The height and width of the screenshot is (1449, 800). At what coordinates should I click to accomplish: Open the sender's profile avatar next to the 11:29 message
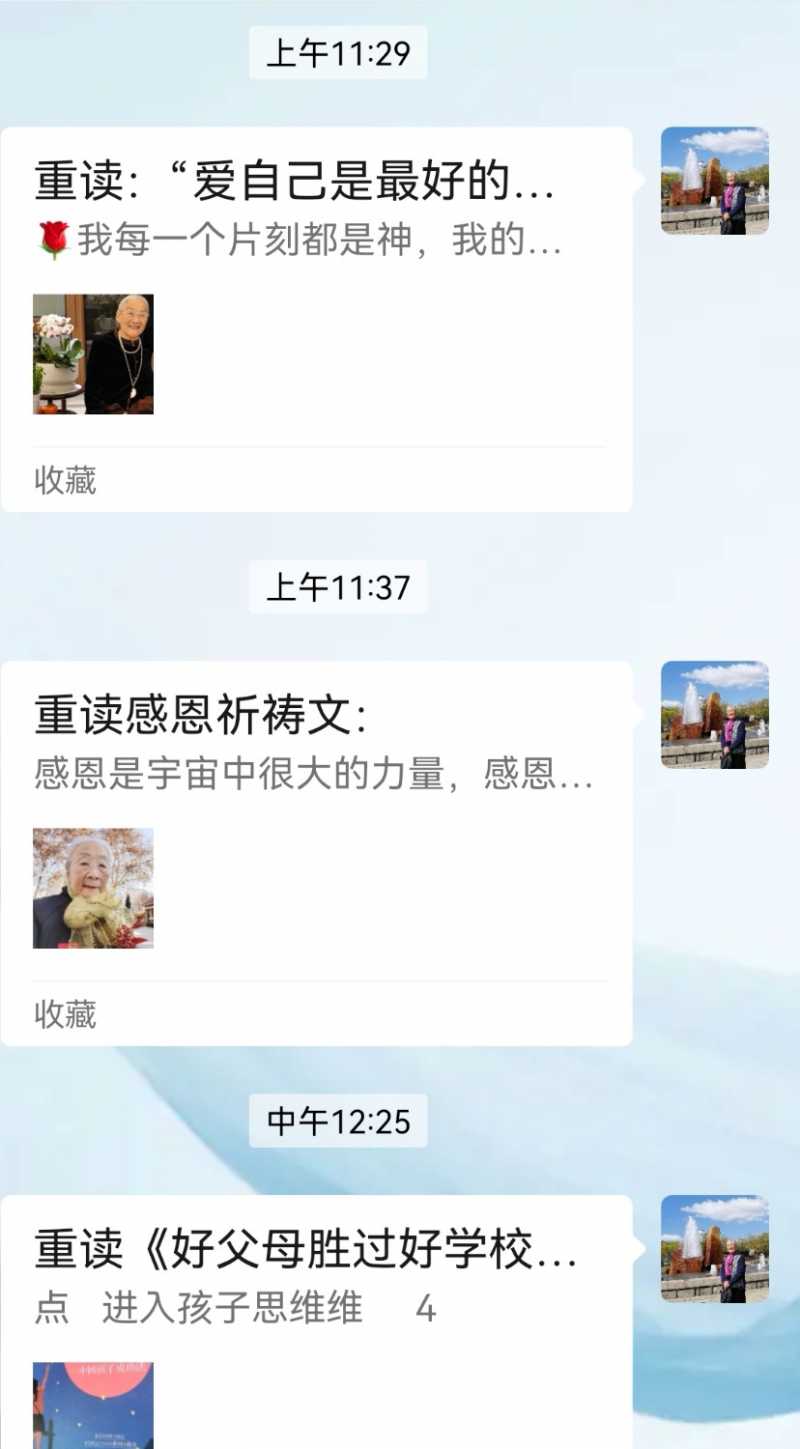pyautogui.click(x=716, y=182)
